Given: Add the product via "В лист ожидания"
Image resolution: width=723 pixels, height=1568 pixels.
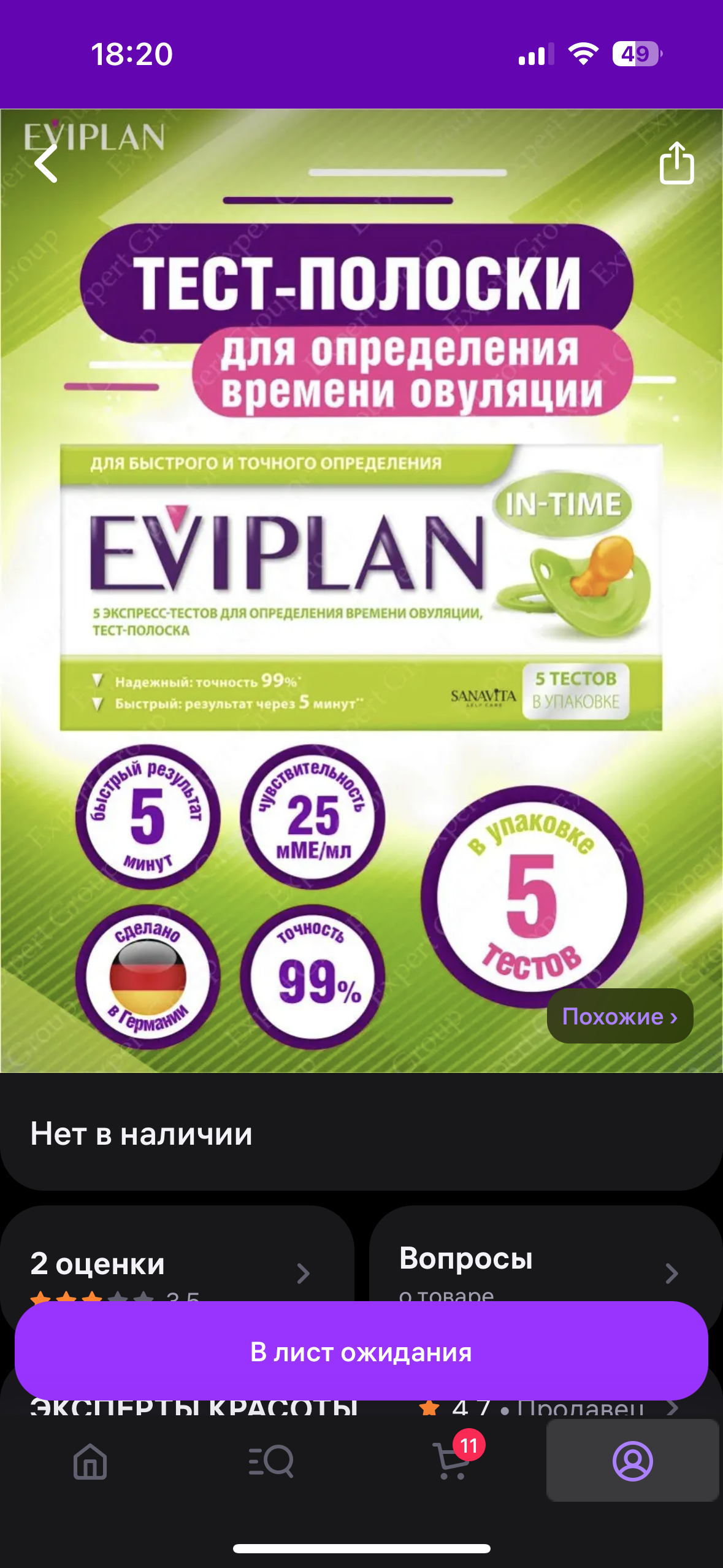Looking at the screenshot, I should [361, 1351].
